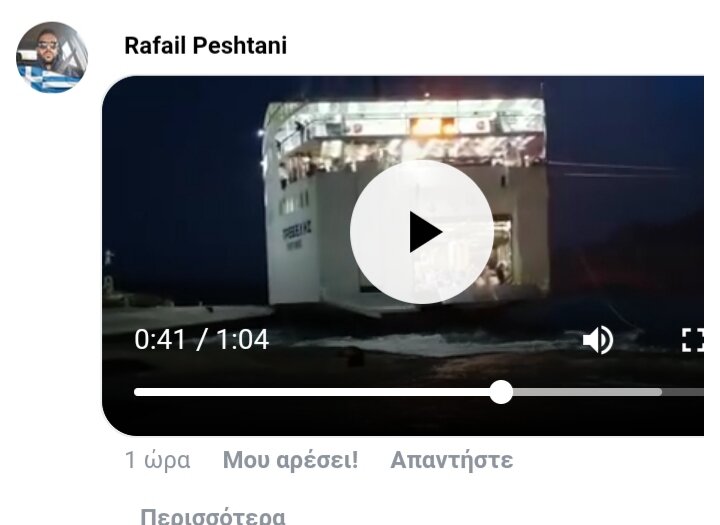Image resolution: width=720 pixels, height=525 pixels.
Task: Mute the video sound
Action: [x=597, y=341]
